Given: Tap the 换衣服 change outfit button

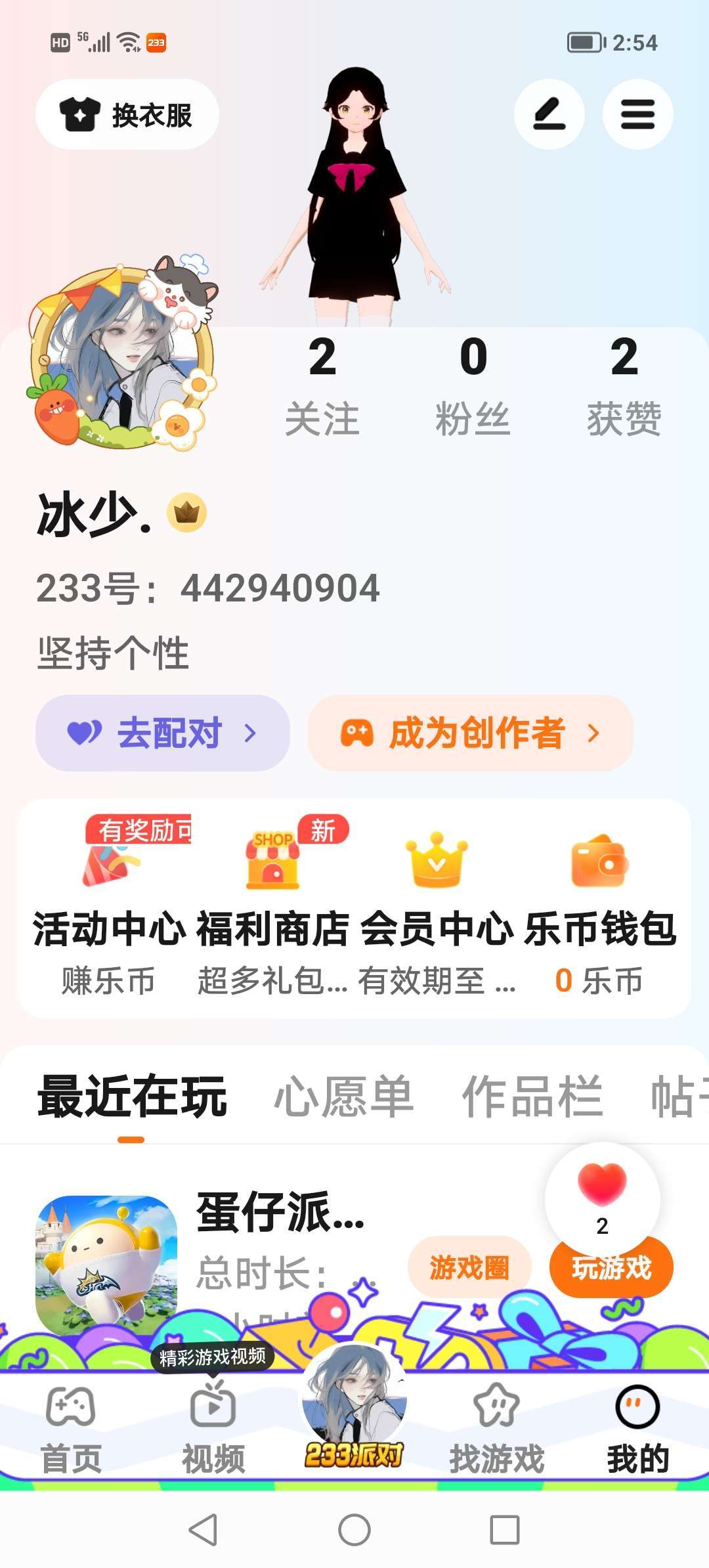Looking at the screenshot, I should pos(127,114).
